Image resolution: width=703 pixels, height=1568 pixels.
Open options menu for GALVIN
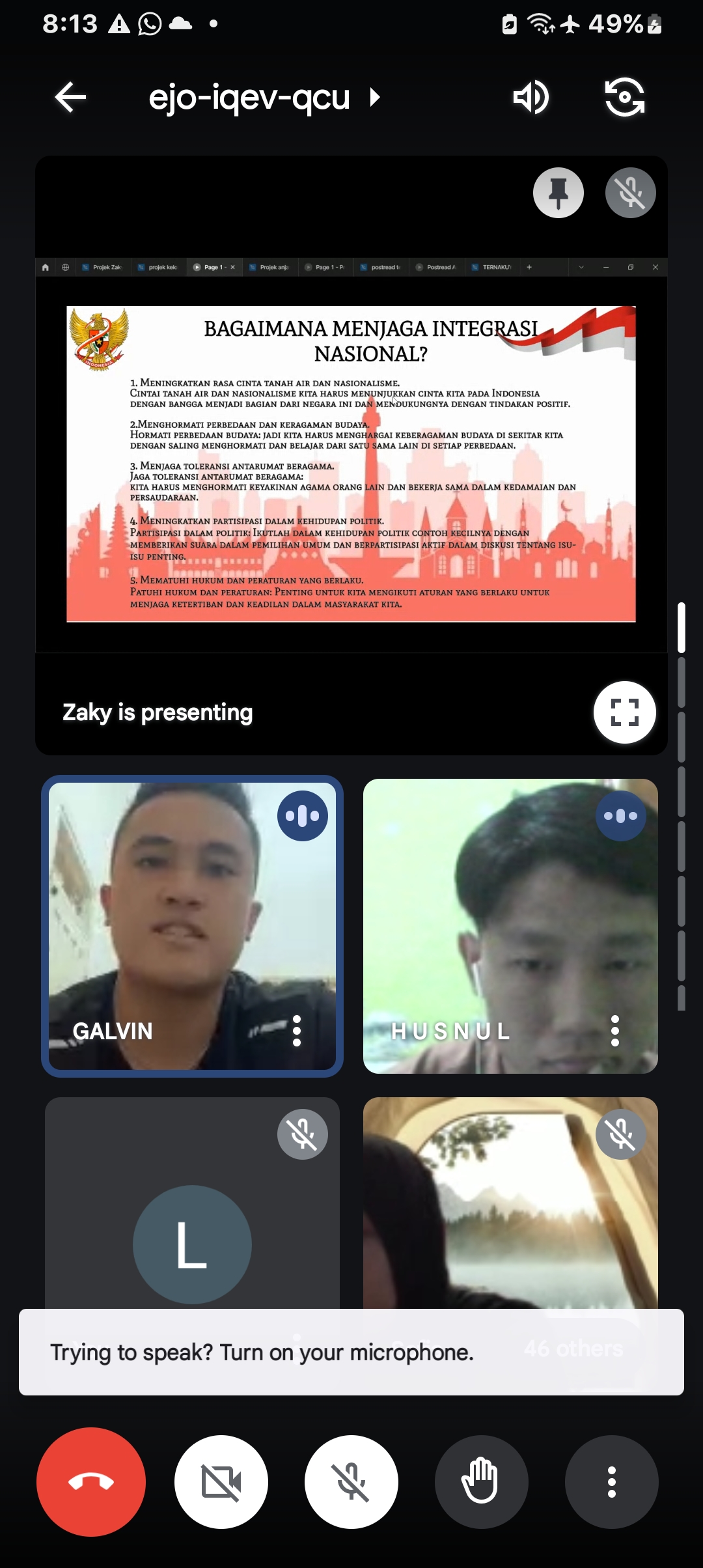(297, 1031)
